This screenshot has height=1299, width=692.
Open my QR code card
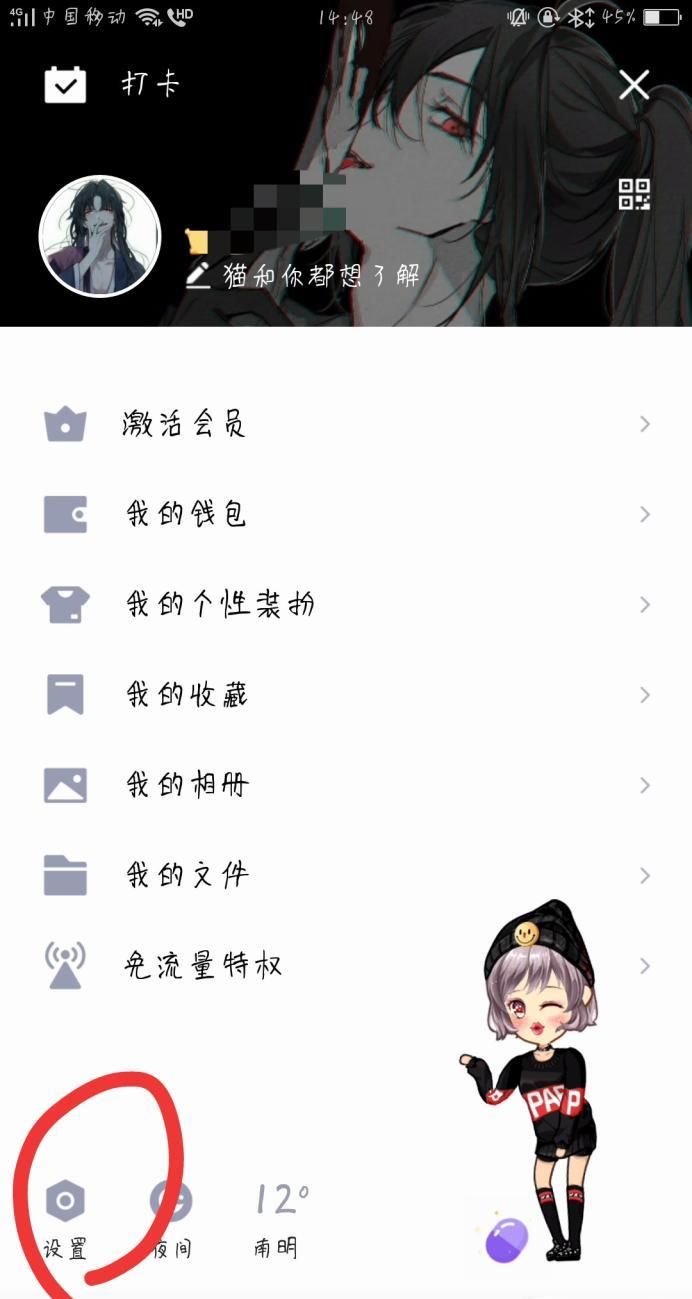(x=634, y=194)
